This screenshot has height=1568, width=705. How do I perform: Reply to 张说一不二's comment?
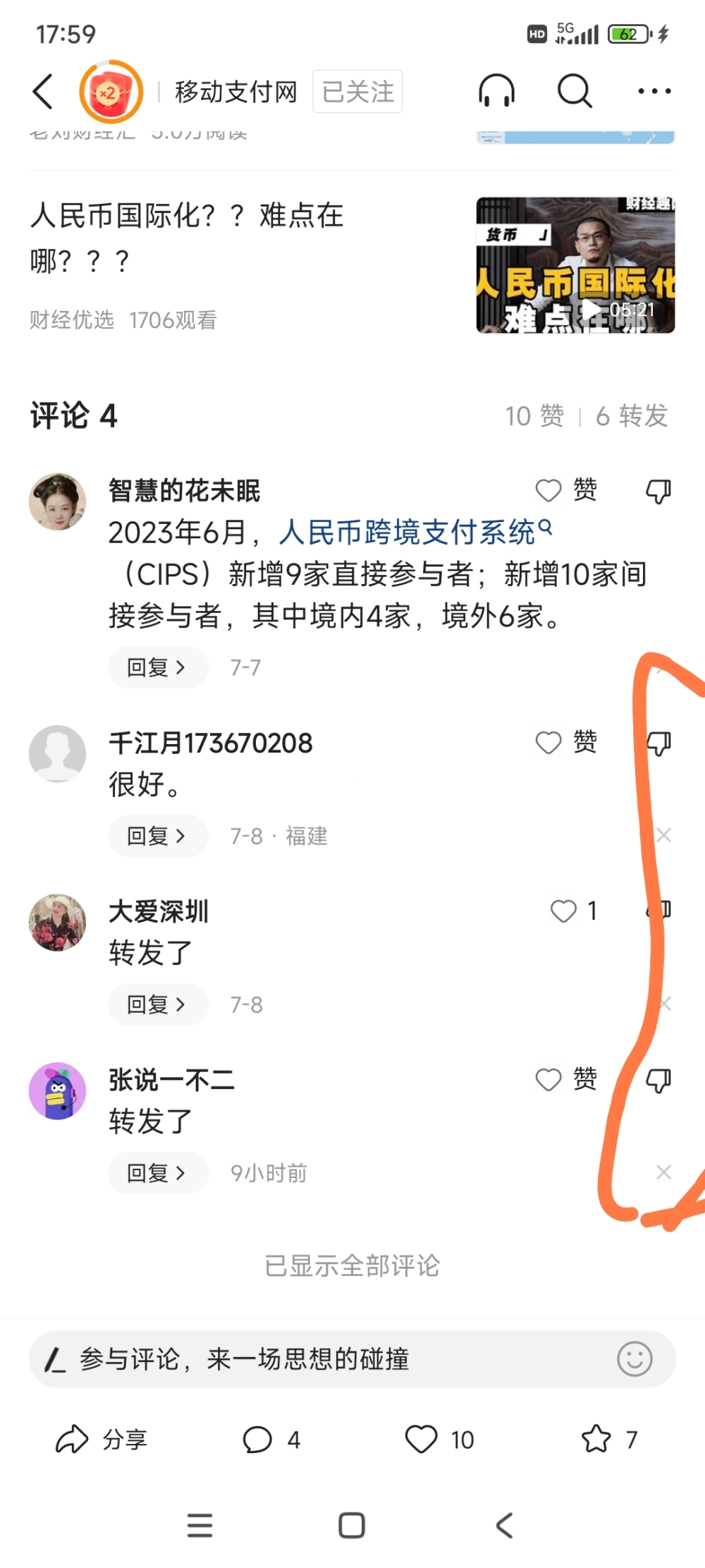tap(157, 1173)
